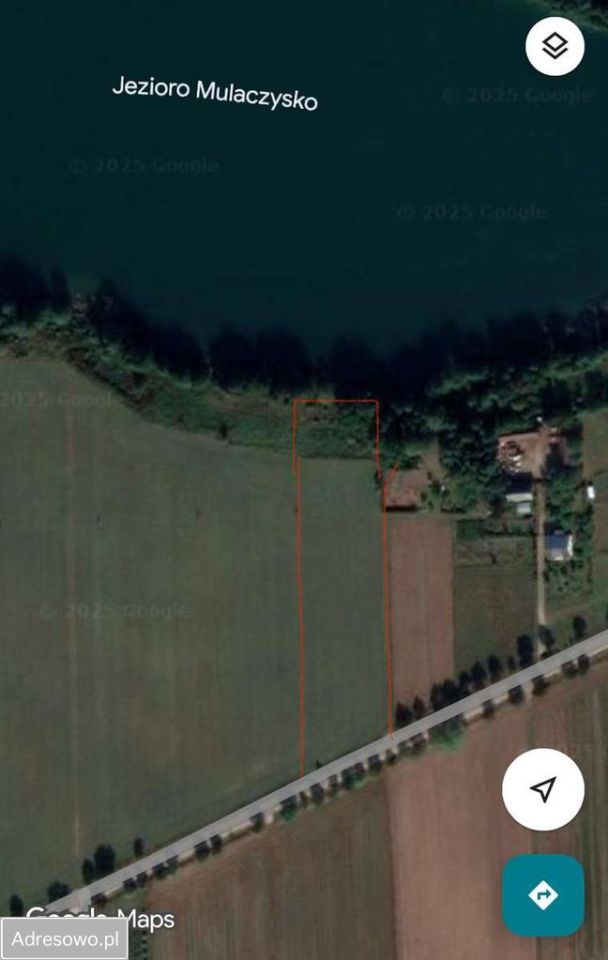The image size is (608, 960).
Task: Open the map layers selector
Action: (x=555, y=46)
